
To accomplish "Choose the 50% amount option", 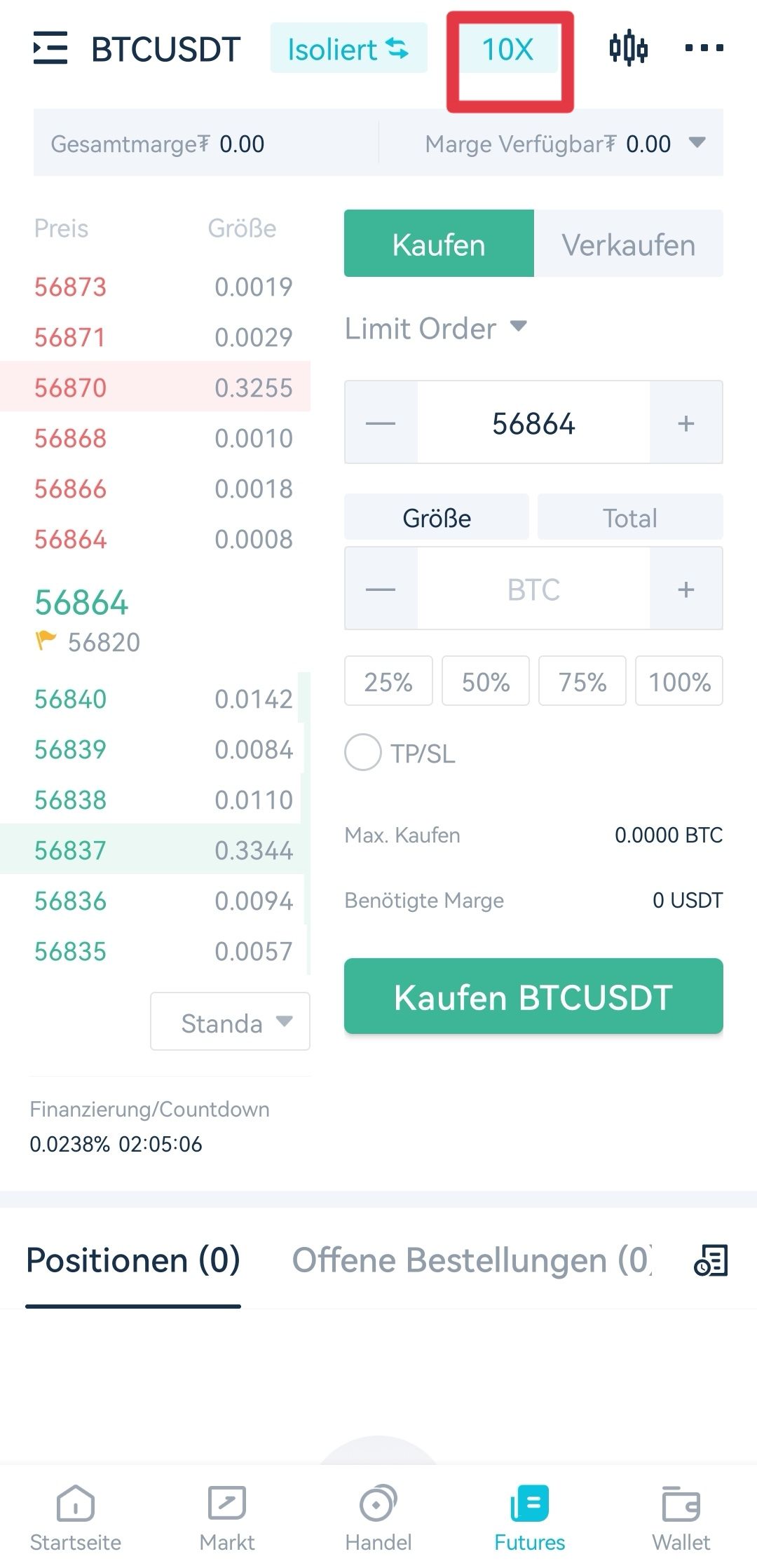I will 485,681.
